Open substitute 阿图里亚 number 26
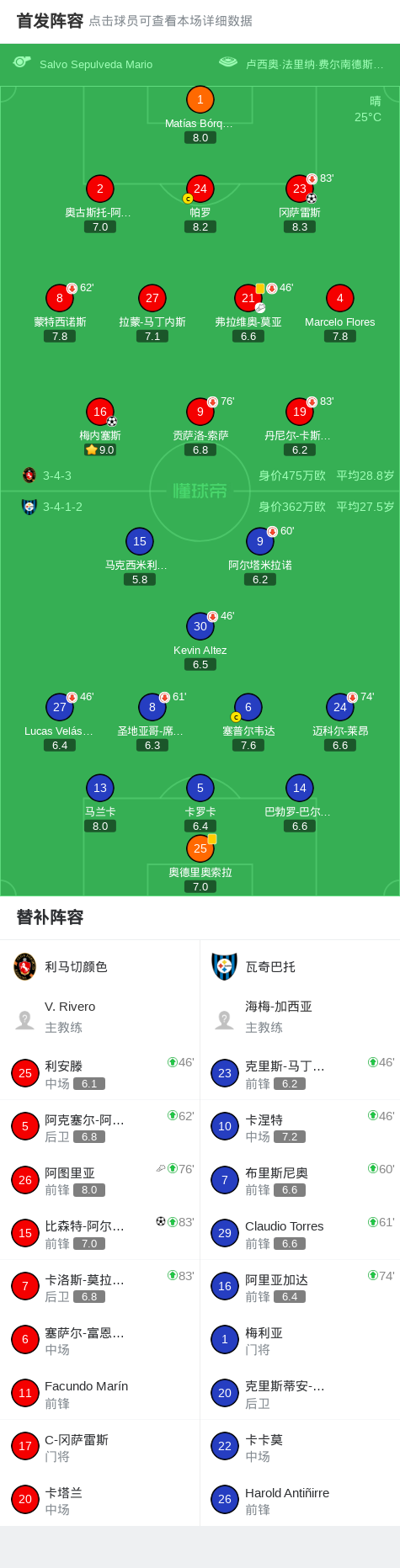This screenshot has height=1568, width=400. (99, 1180)
